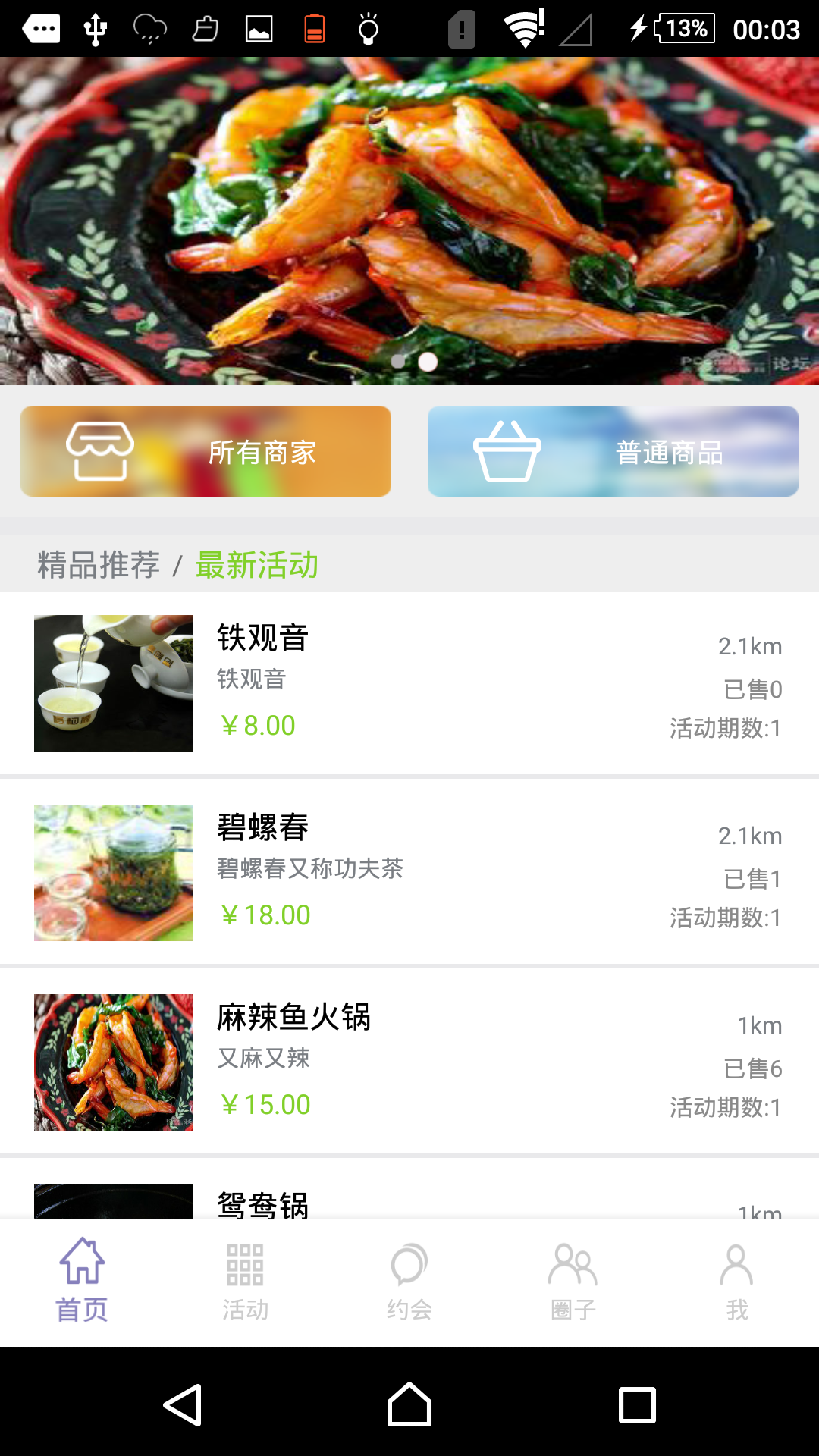The height and width of the screenshot is (1456, 819).
Task: Open the 麻辣鱼火锅 item
Action: 409,1062
